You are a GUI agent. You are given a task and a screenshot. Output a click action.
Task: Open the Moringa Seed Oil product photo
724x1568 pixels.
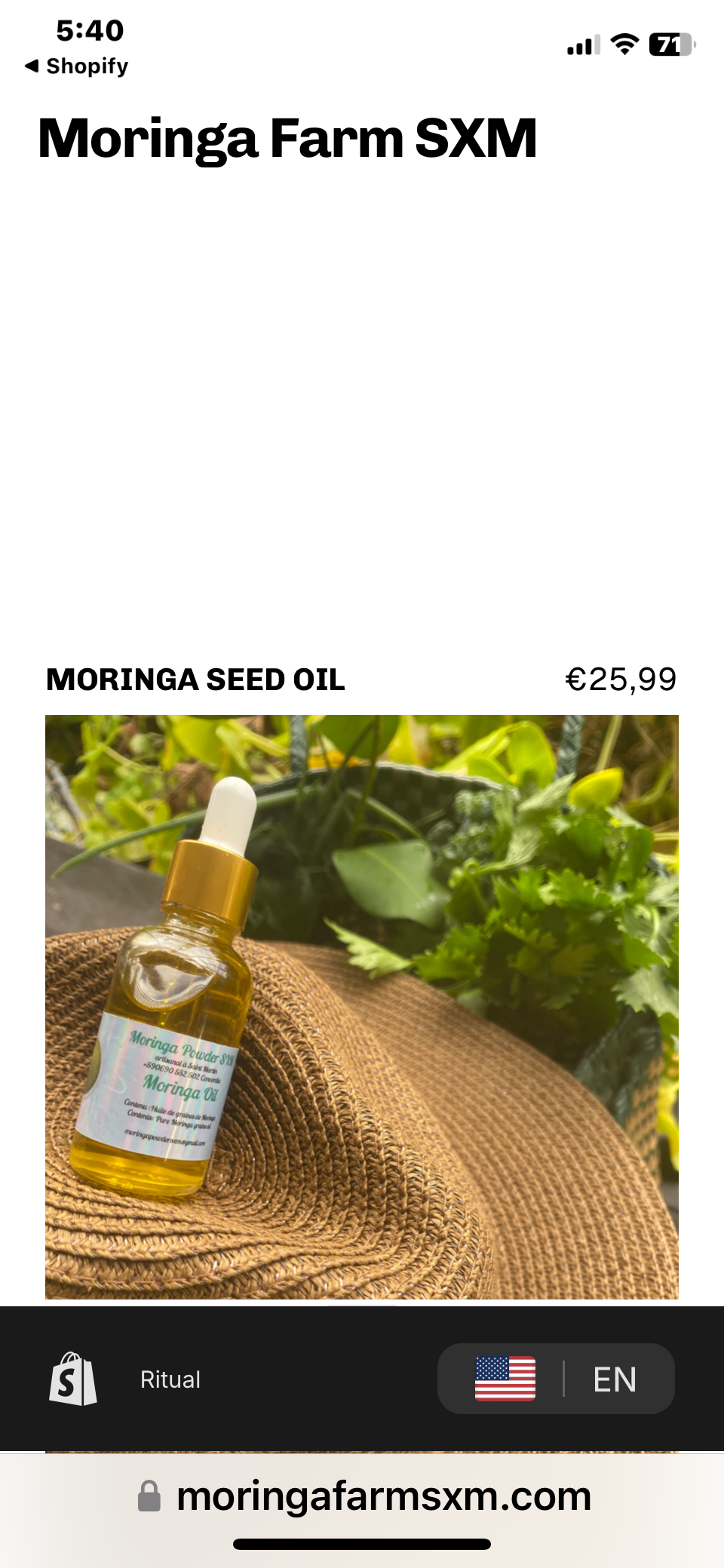tap(362, 1006)
